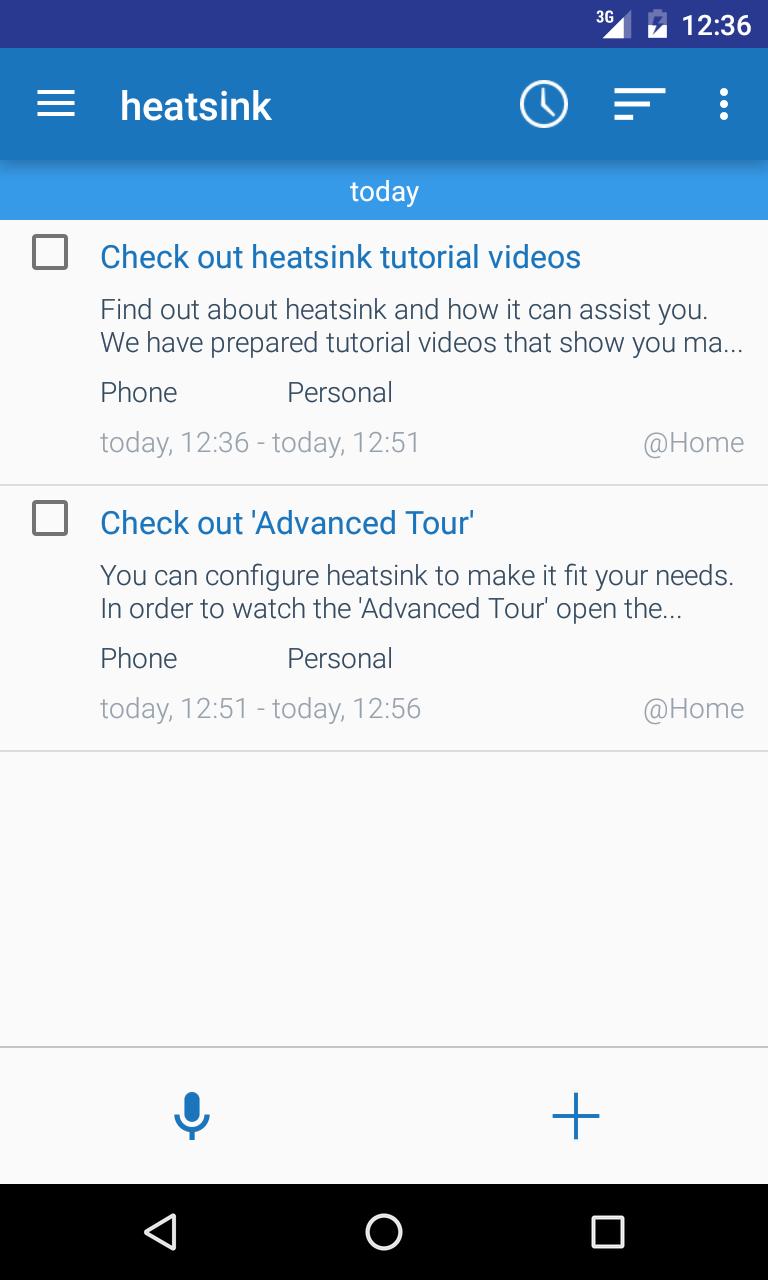Go back using system navigation
The width and height of the screenshot is (768, 1280).
160,1232
